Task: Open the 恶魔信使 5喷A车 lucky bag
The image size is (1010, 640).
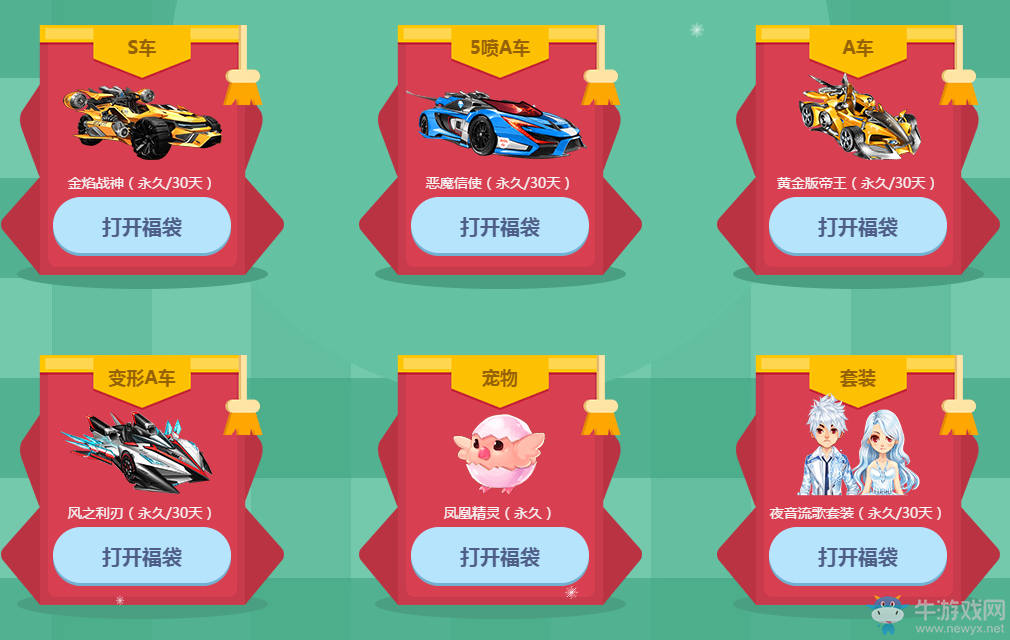Action: pyautogui.click(x=500, y=226)
